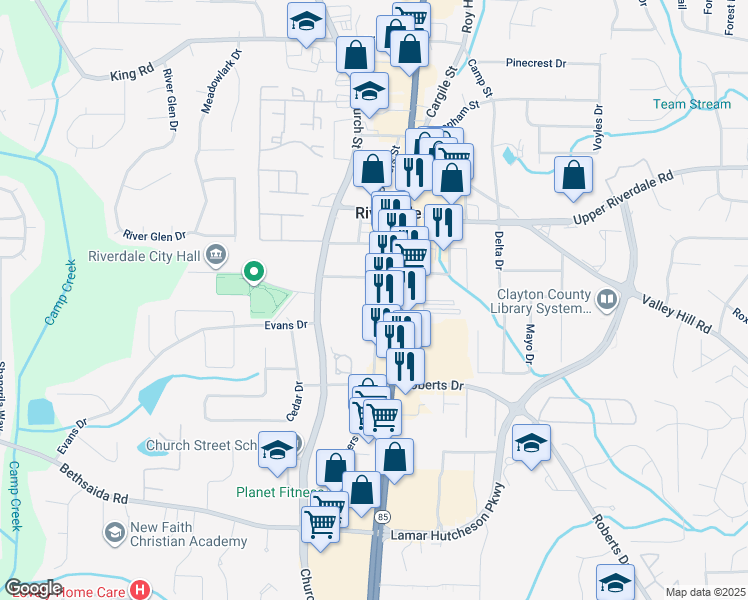Open the school marker above King Rd
748x600 pixels.
point(306,25)
